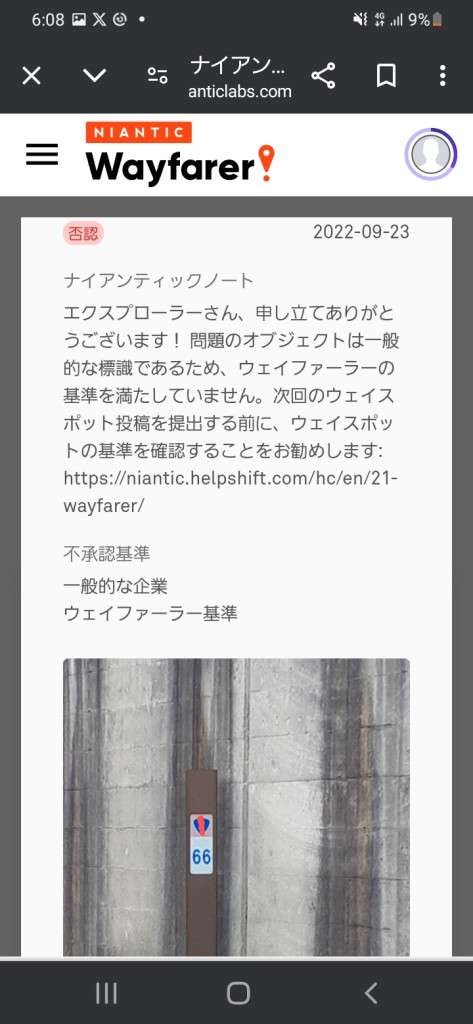This screenshot has height=1024, width=473.
Task: Bookmark the current page
Action: (386, 76)
